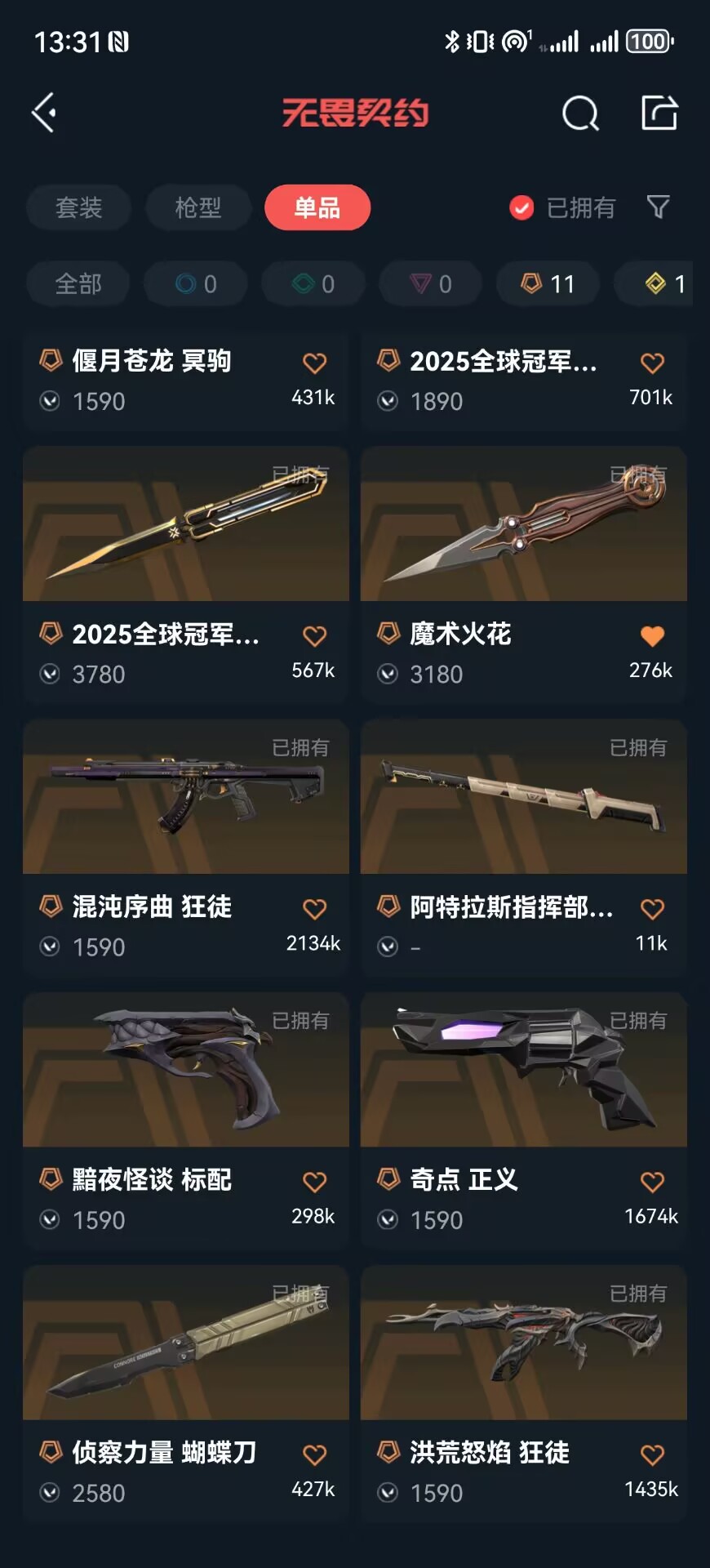
Task: Unlike the 魔术火花 skin
Action: 652,635
